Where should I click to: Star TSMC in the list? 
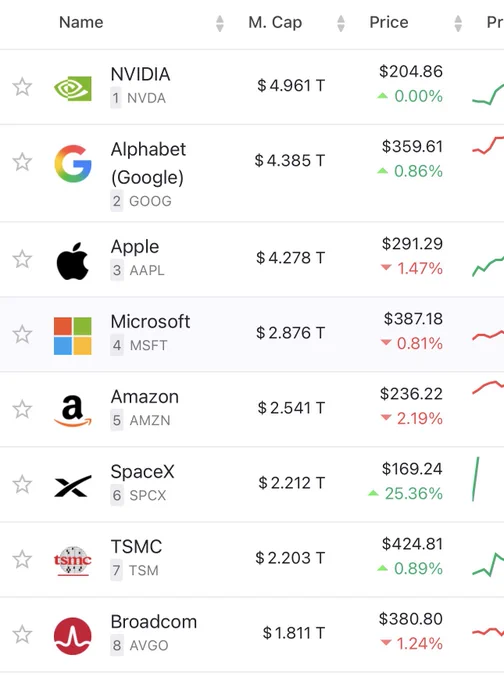(22, 559)
